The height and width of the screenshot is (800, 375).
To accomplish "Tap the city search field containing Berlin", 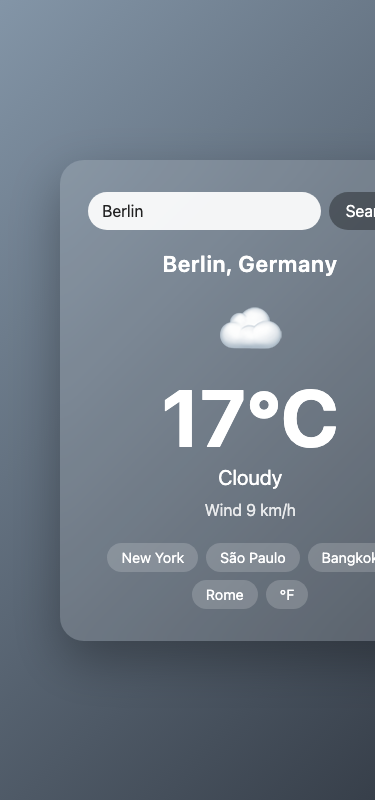I will (204, 211).
